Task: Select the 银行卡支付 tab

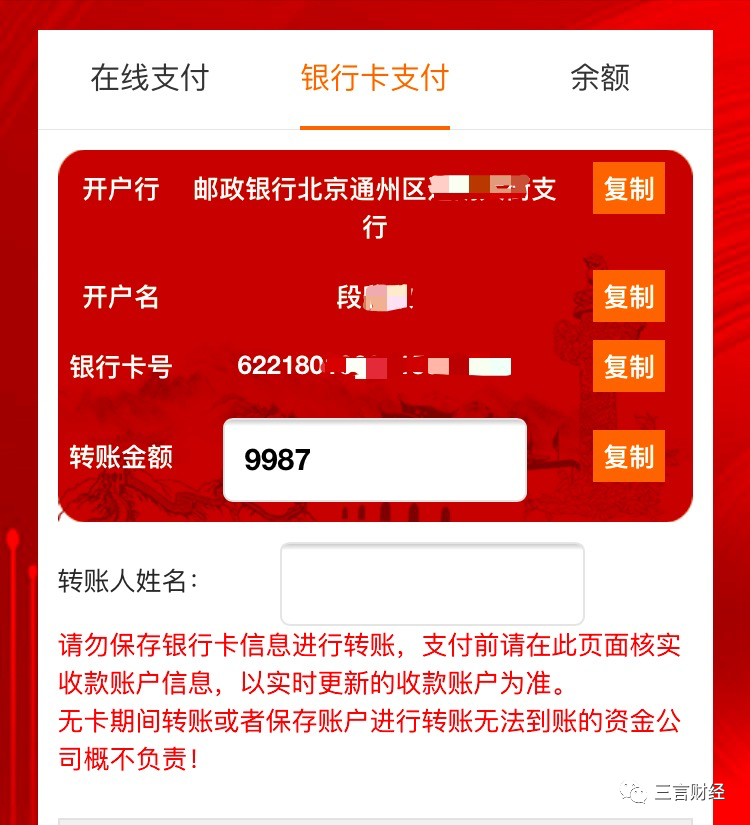Action: point(374,78)
